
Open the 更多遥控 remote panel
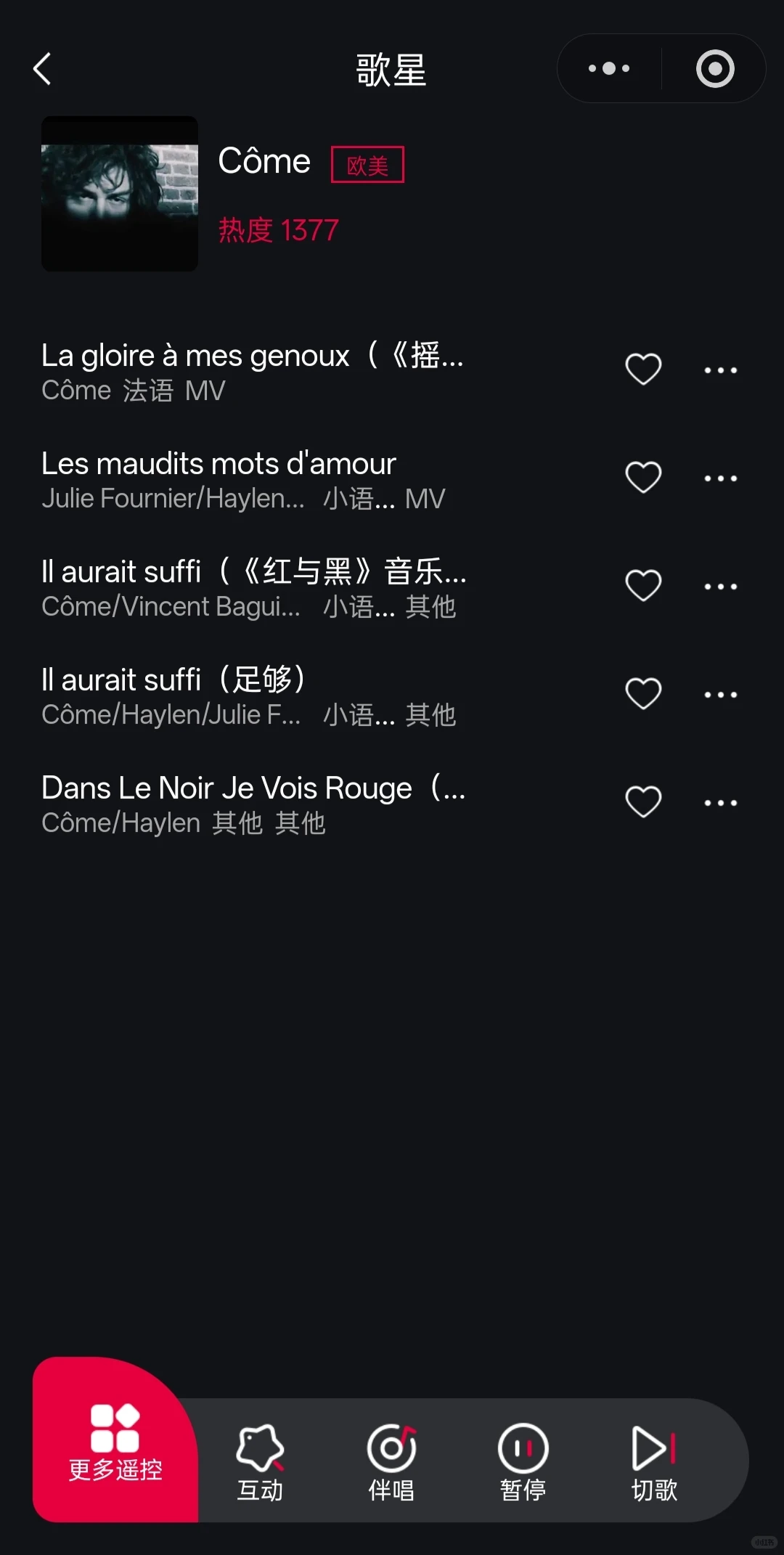115,1441
